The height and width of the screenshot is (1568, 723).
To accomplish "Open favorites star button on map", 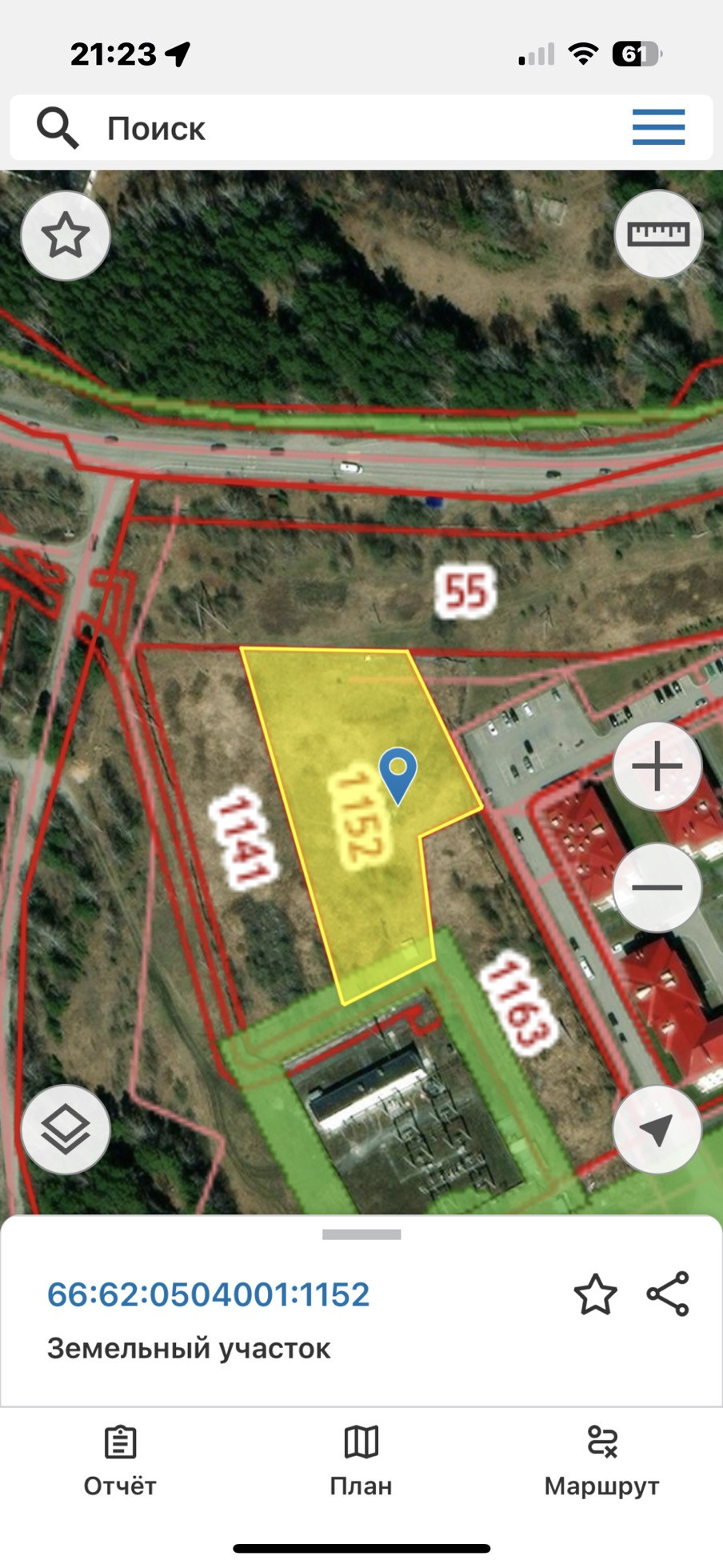I will click(x=66, y=236).
